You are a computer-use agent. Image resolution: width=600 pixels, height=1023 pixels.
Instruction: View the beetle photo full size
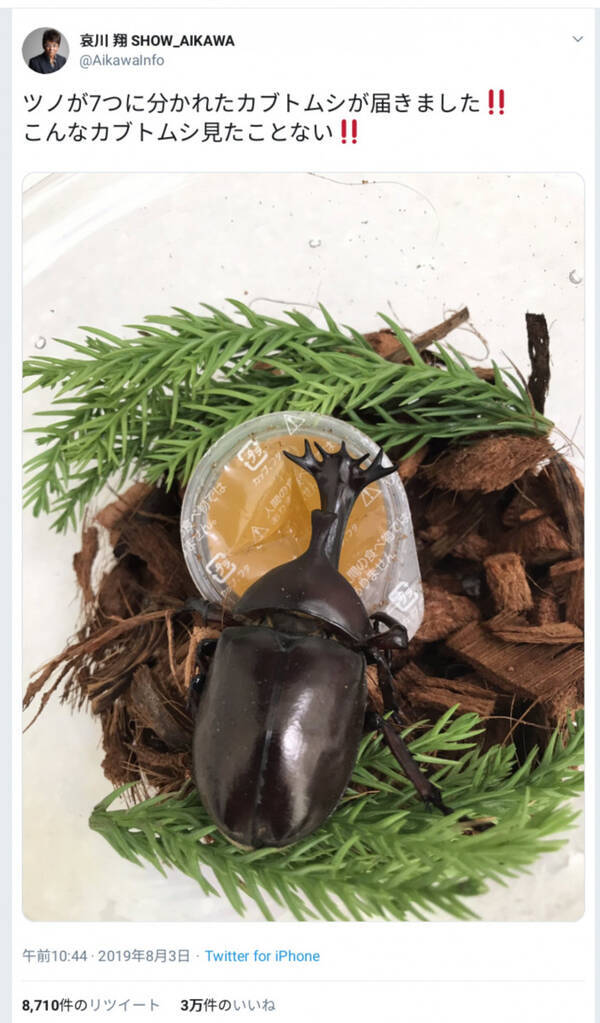coord(303,546)
